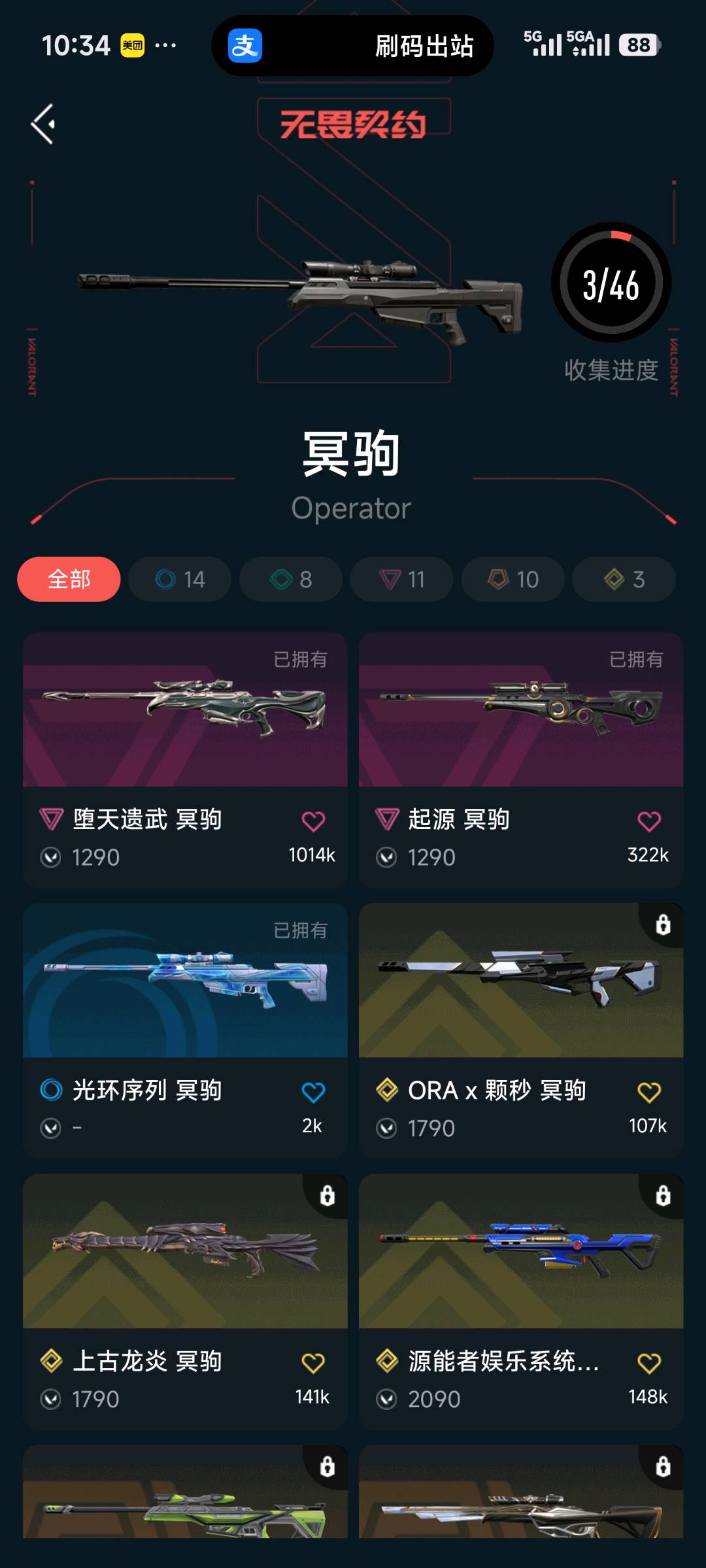
Task: Like the 源能者娱乐系统 skin
Action: pyautogui.click(x=648, y=1363)
